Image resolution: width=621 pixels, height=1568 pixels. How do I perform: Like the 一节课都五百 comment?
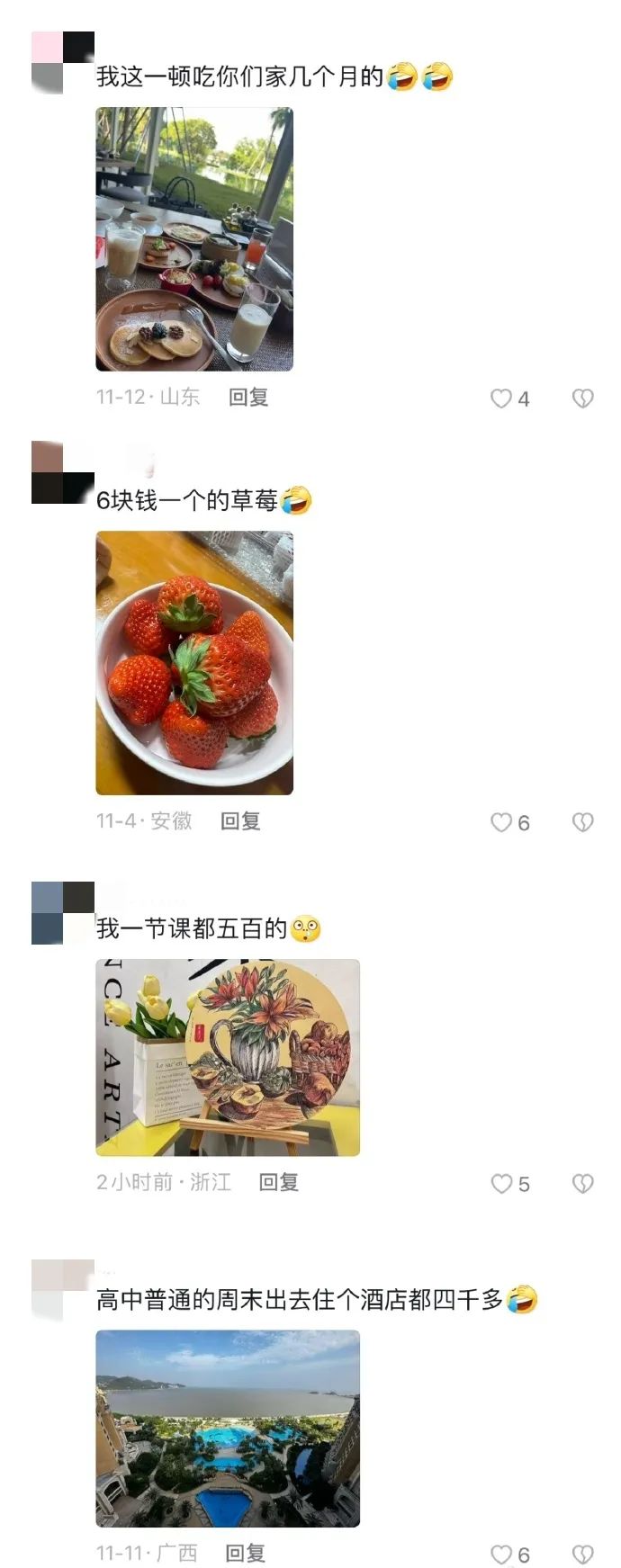[x=501, y=1184]
